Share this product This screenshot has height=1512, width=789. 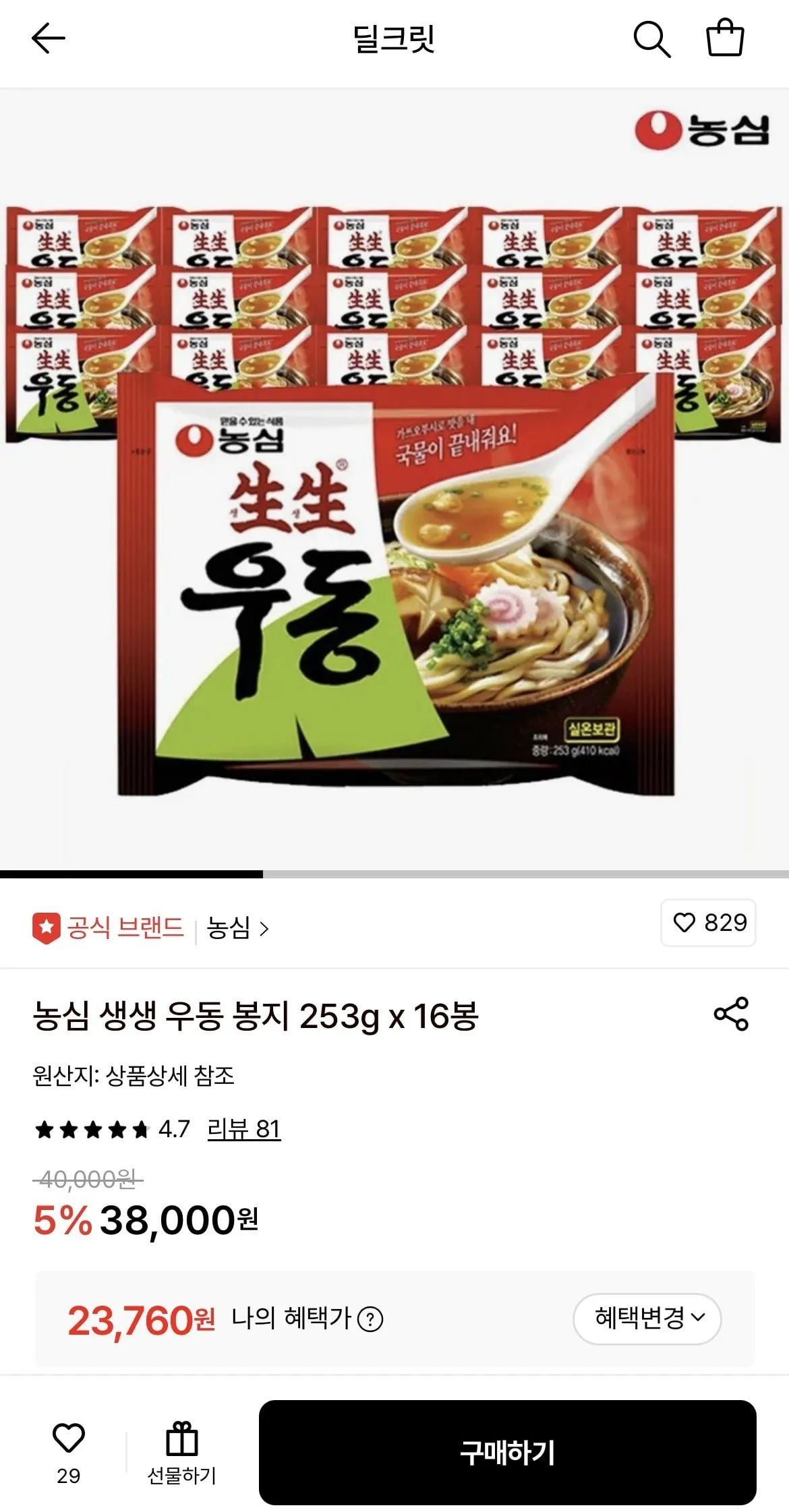tap(731, 1014)
